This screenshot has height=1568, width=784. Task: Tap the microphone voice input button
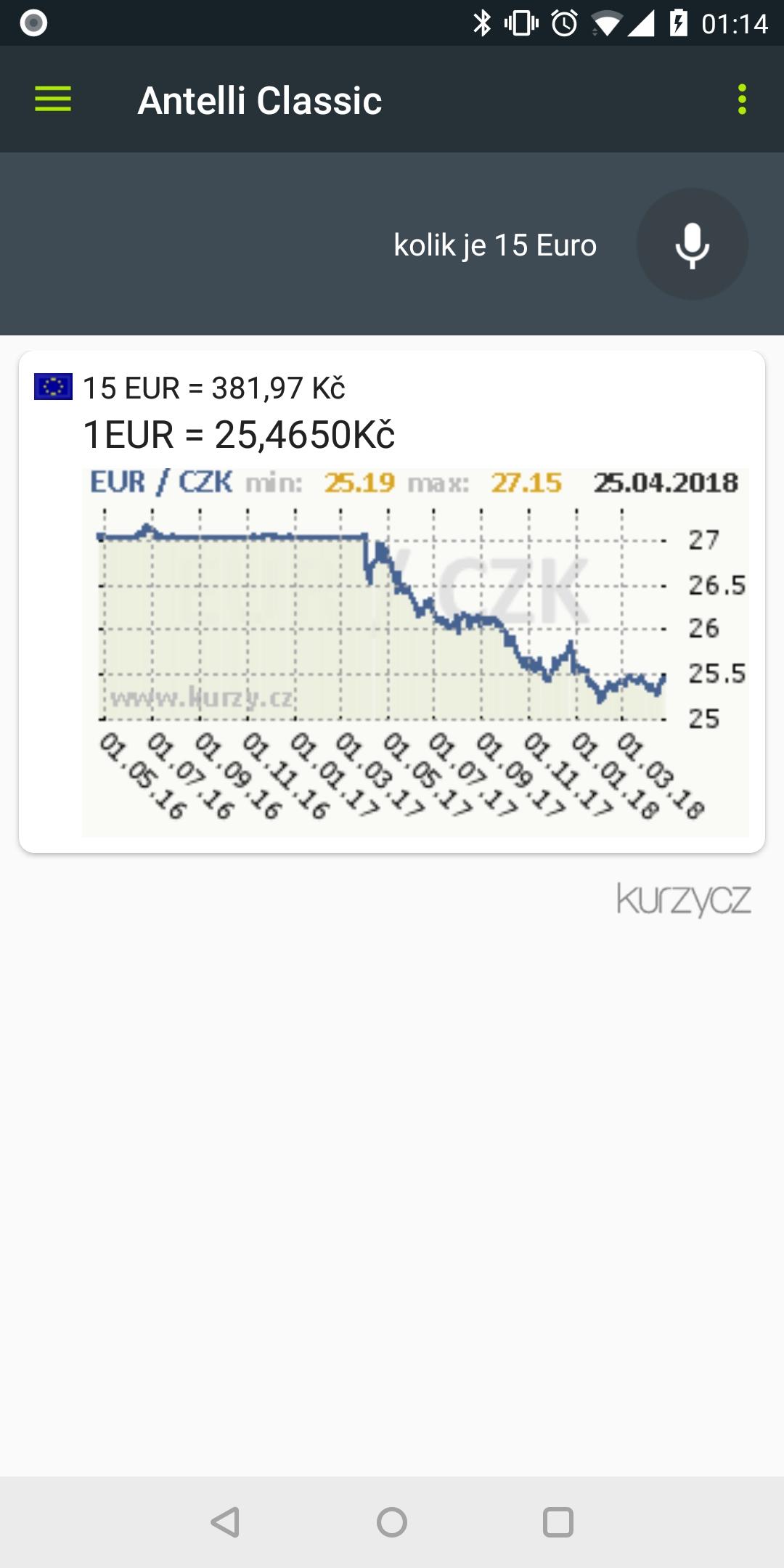[692, 244]
